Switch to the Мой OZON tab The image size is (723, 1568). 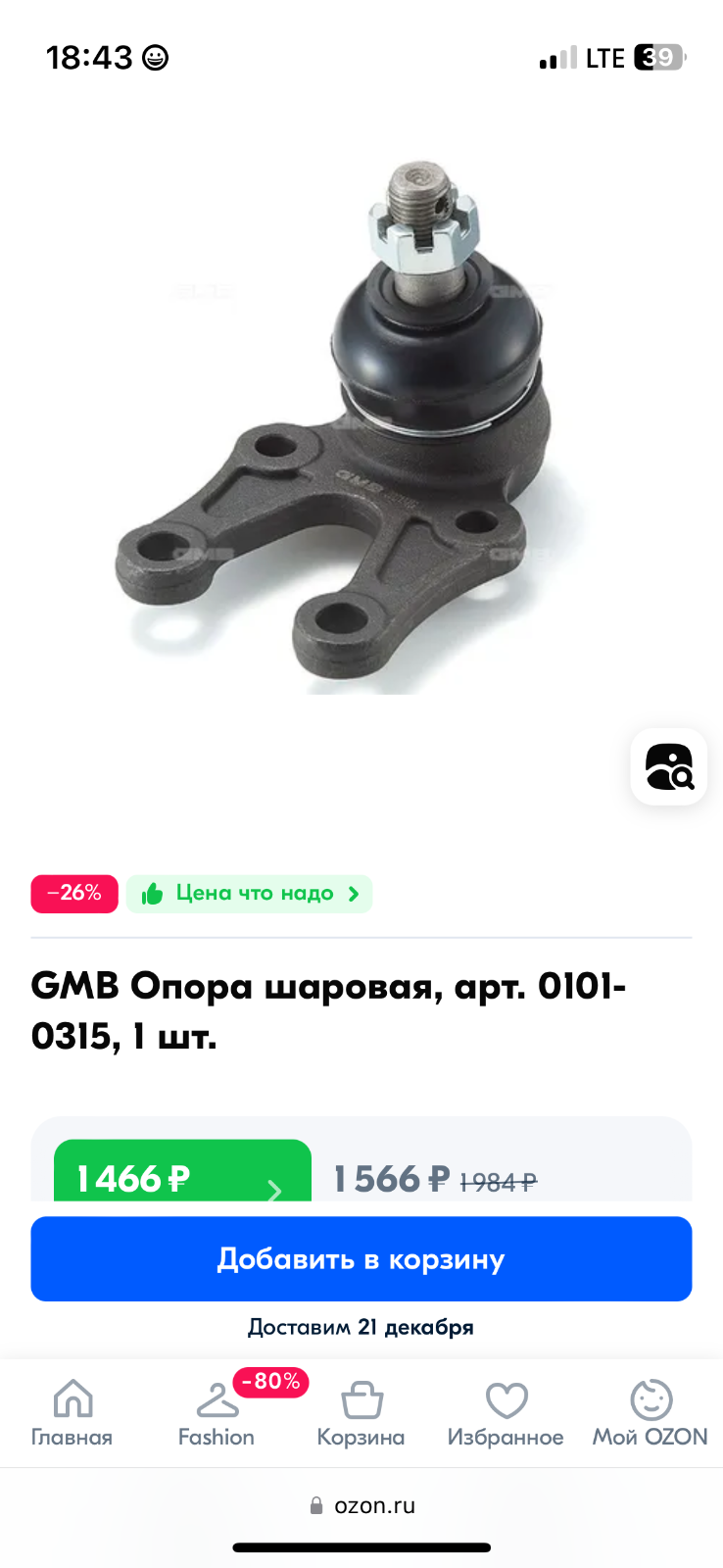click(650, 1413)
